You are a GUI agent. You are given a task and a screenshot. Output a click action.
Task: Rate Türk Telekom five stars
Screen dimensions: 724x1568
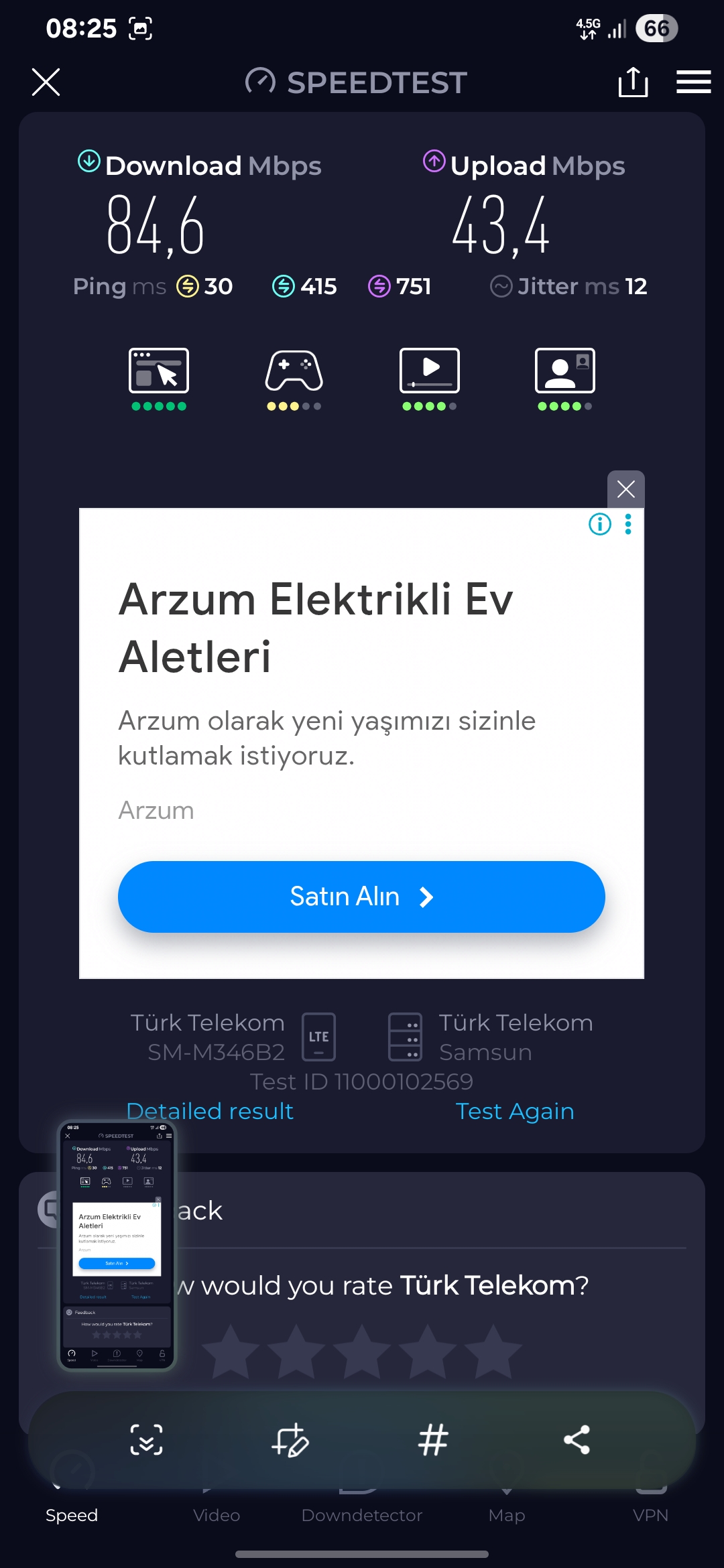click(x=493, y=1352)
